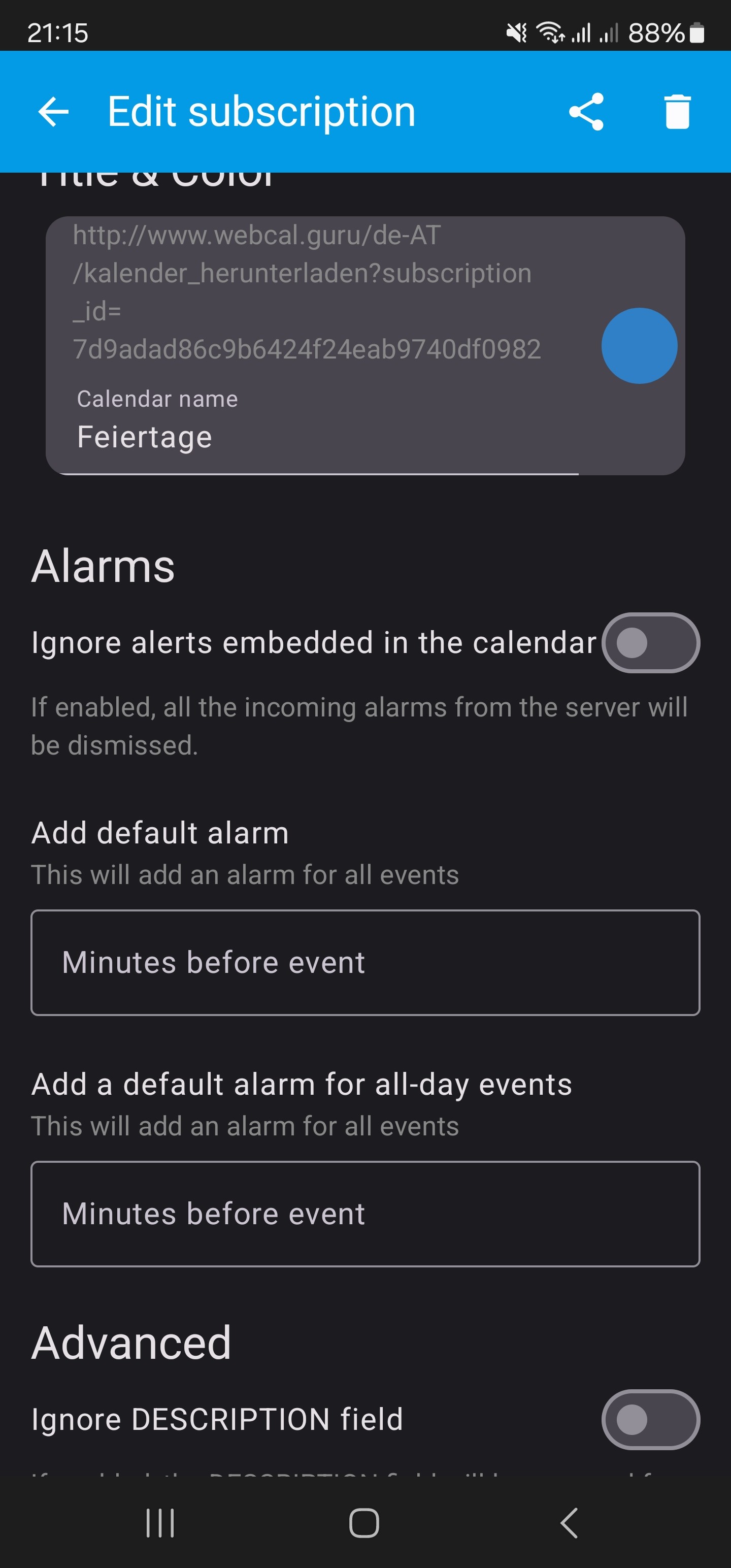
Task: Tap the system home button
Action: click(364, 1523)
